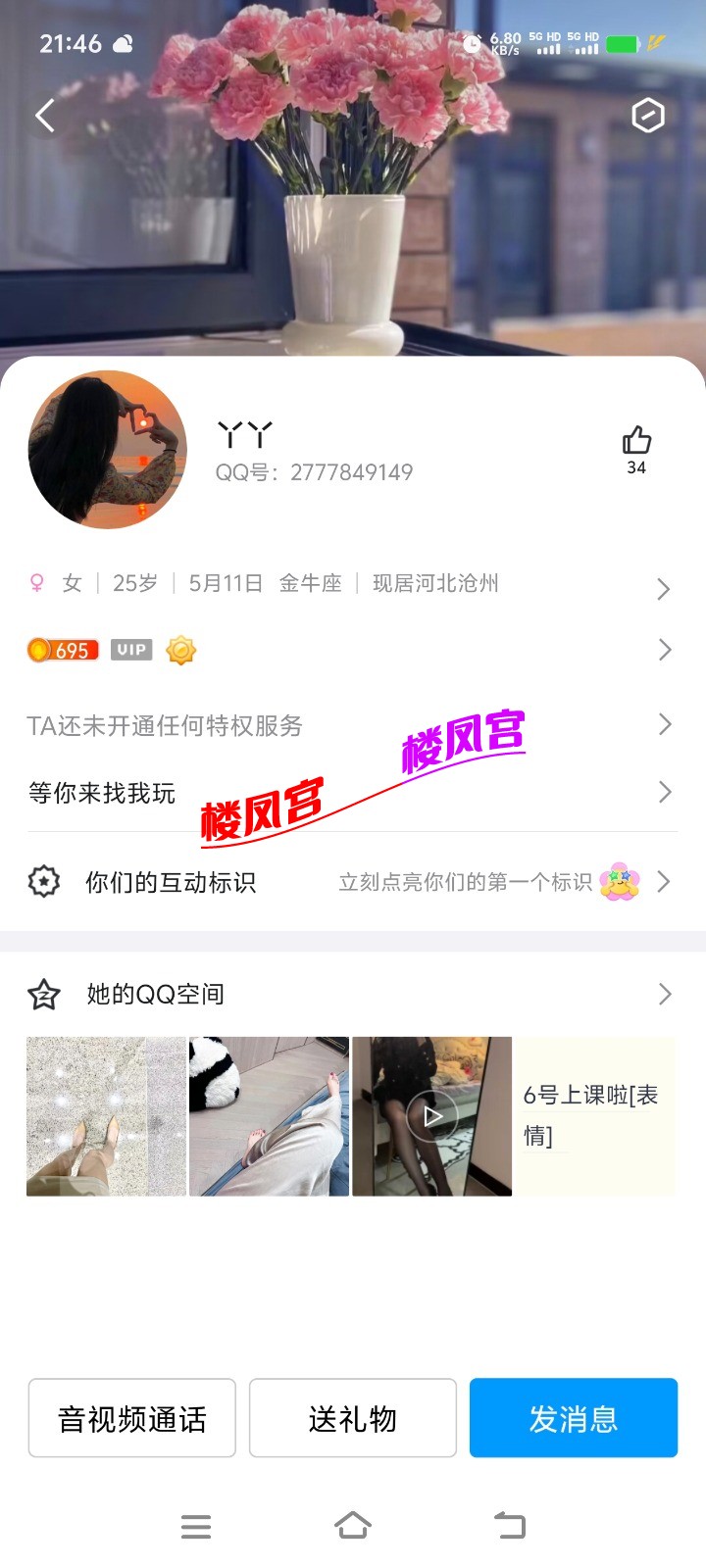
Task: Open the gender, age and location details row
Action: pyautogui.click(x=351, y=585)
